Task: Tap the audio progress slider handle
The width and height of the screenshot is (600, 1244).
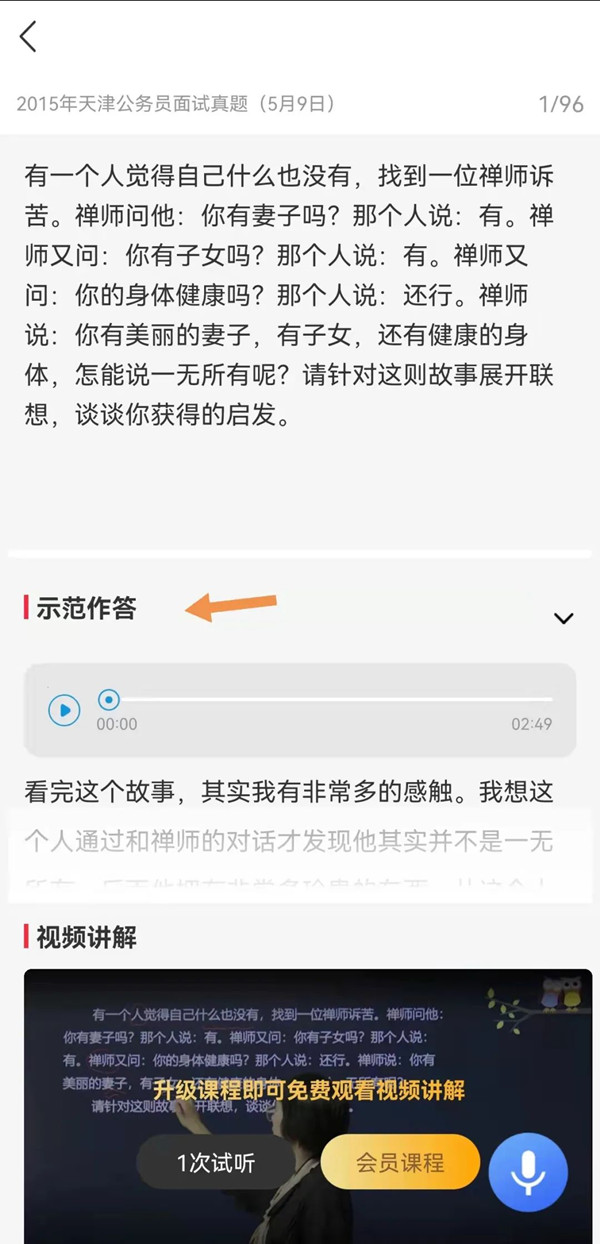Action: click(109, 699)
